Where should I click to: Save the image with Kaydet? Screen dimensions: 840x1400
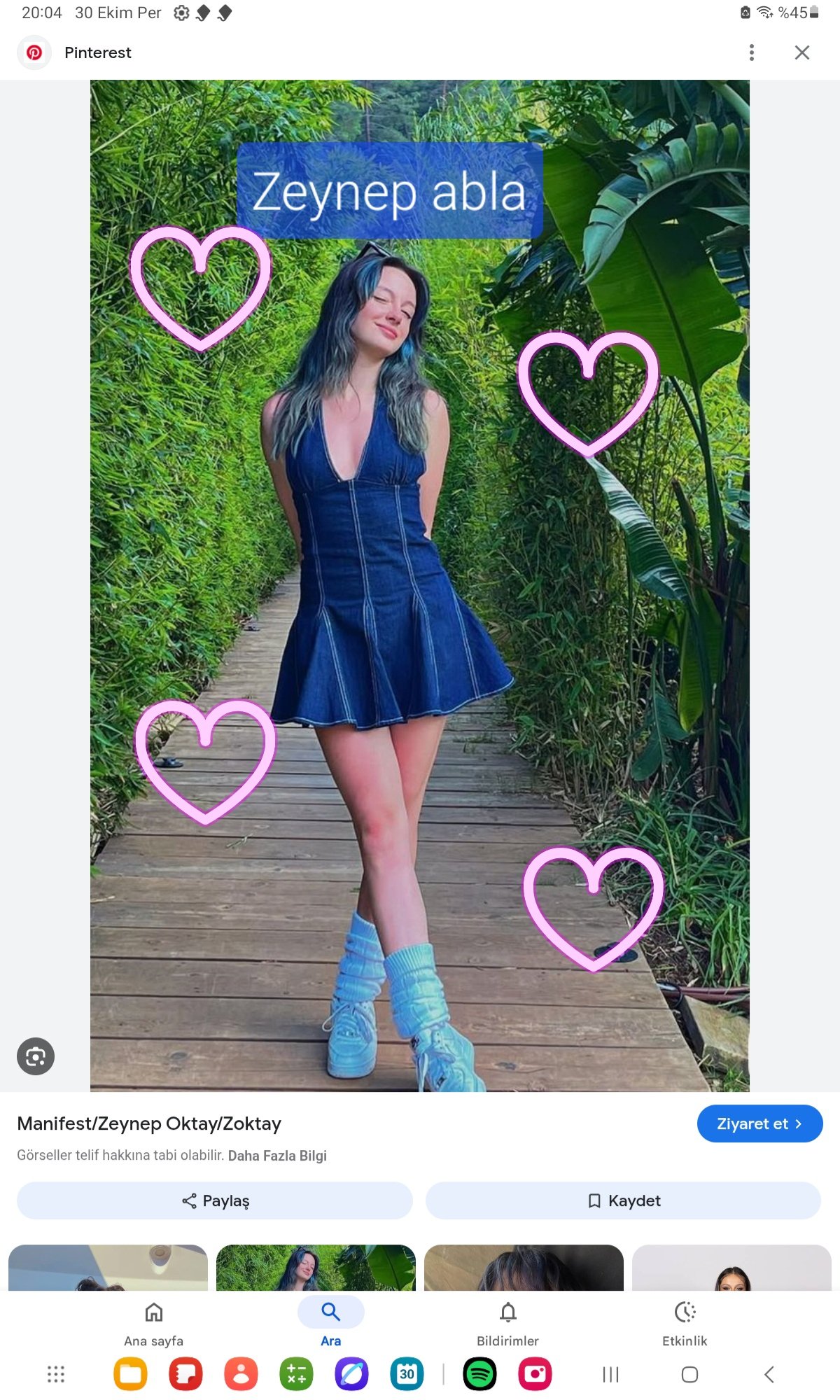pyautogui.click(x=623, y=1200)
